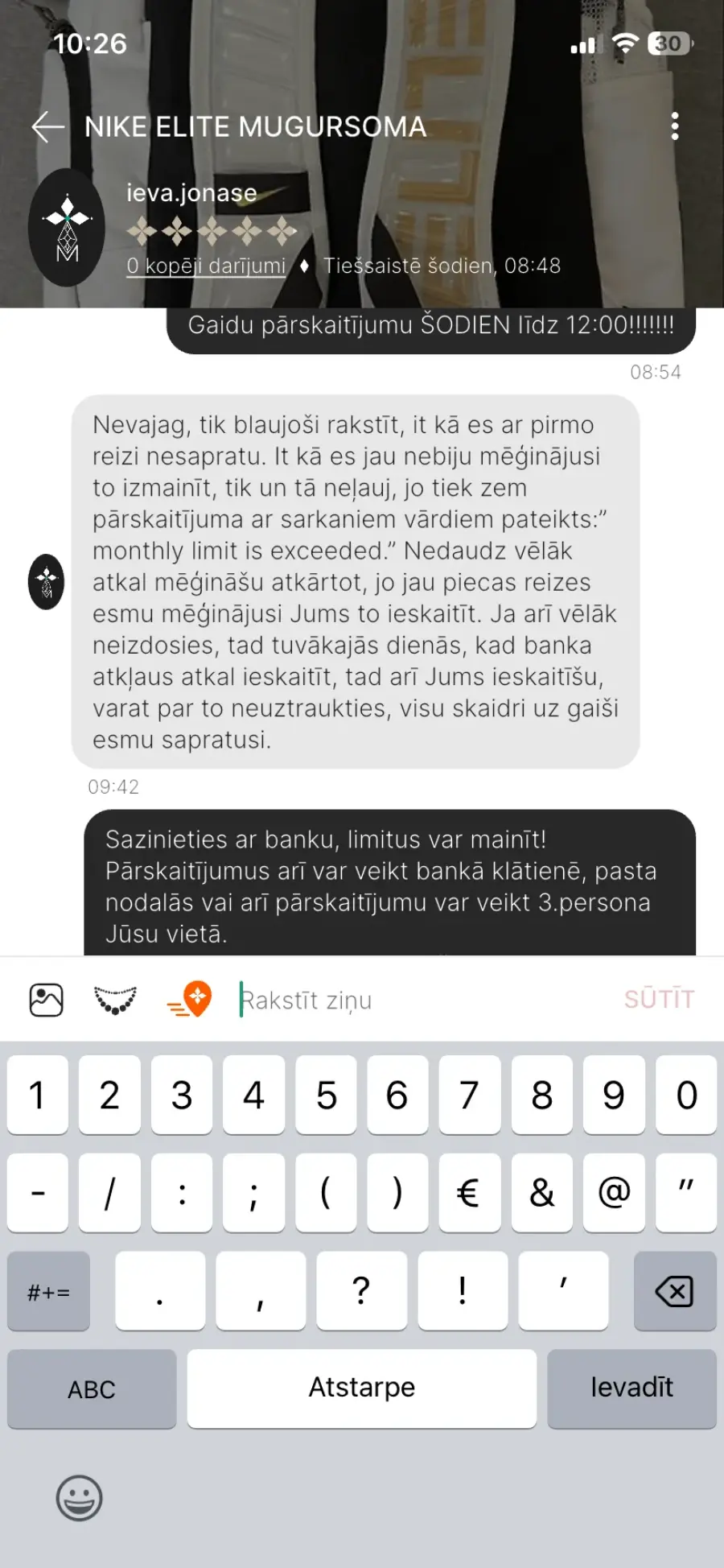Send message with SŪTĪT button
The image size is (724, 1568).
(659, 999)
